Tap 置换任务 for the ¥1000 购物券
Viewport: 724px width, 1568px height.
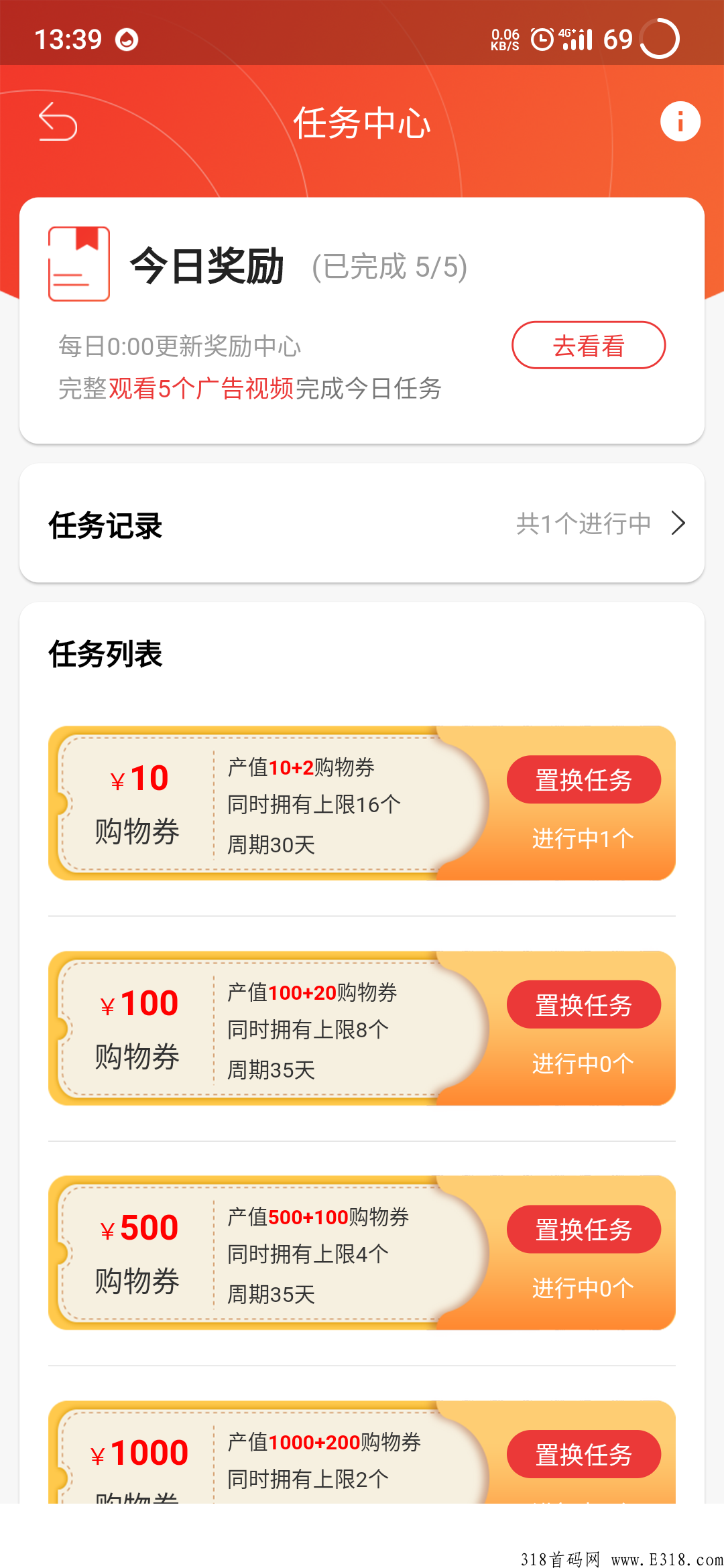(583, 1454)
